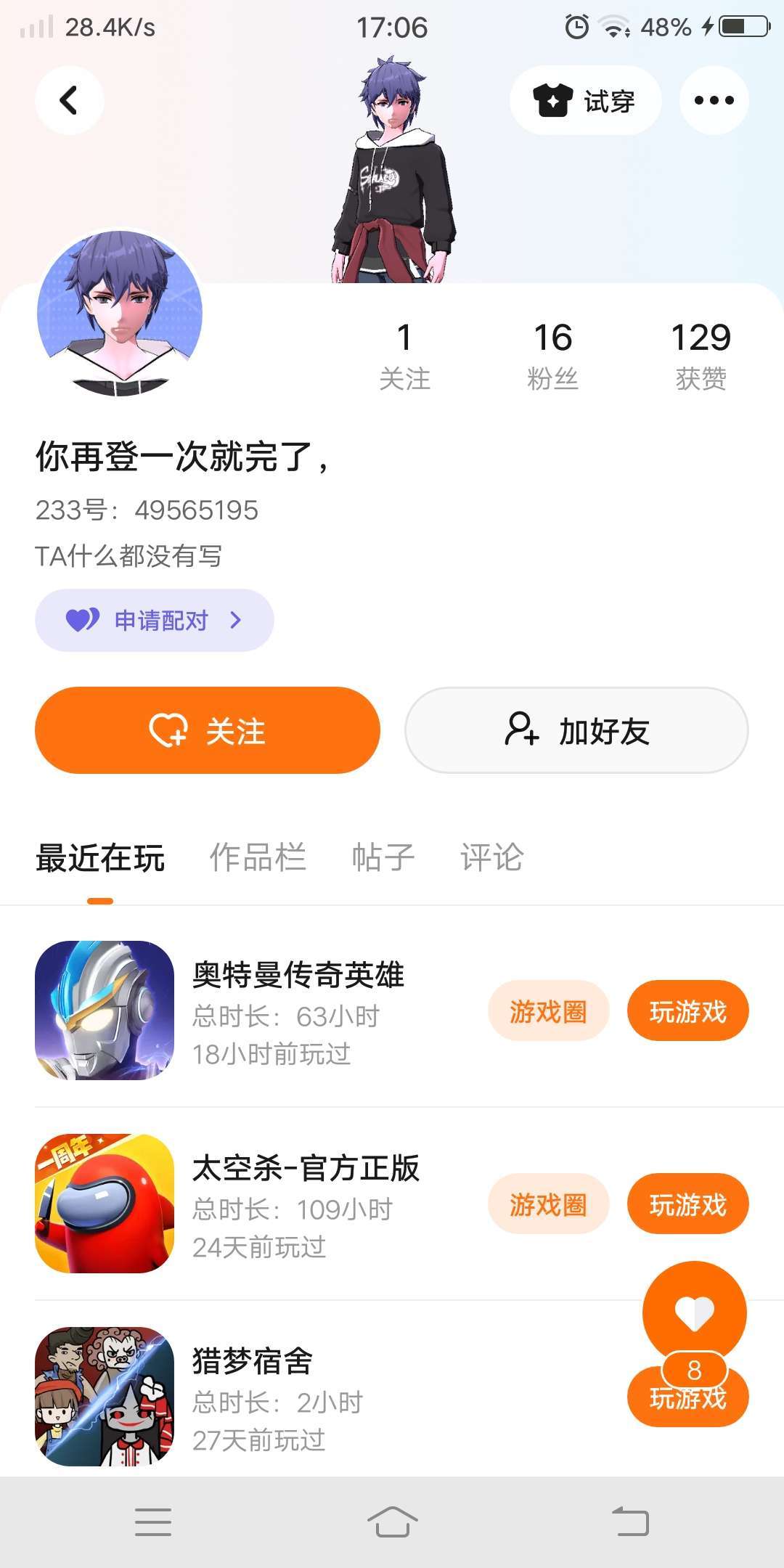Open the 粉丝 fans list
The image size is (784, 1568).
click(553, 356)
